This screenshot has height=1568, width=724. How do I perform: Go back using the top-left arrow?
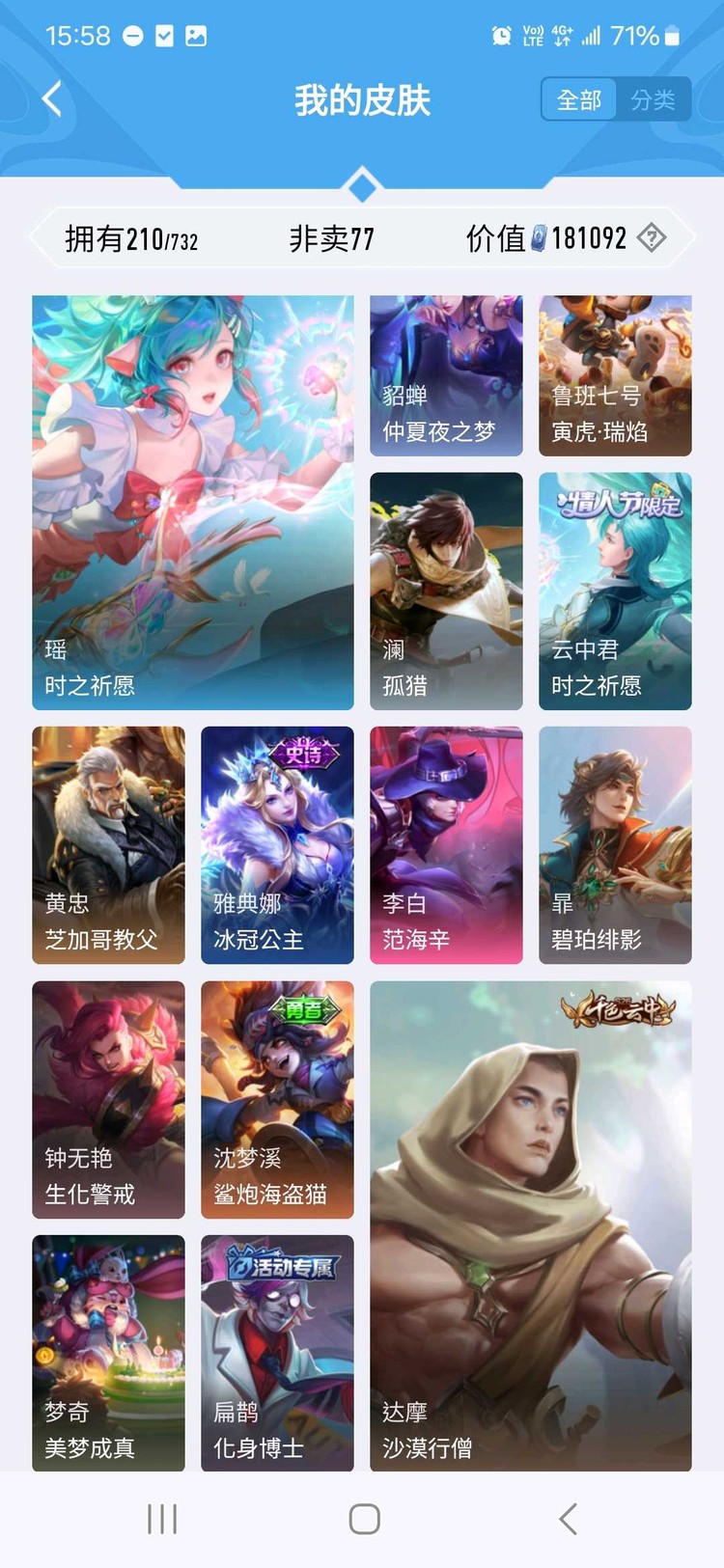tap(52, 98)
